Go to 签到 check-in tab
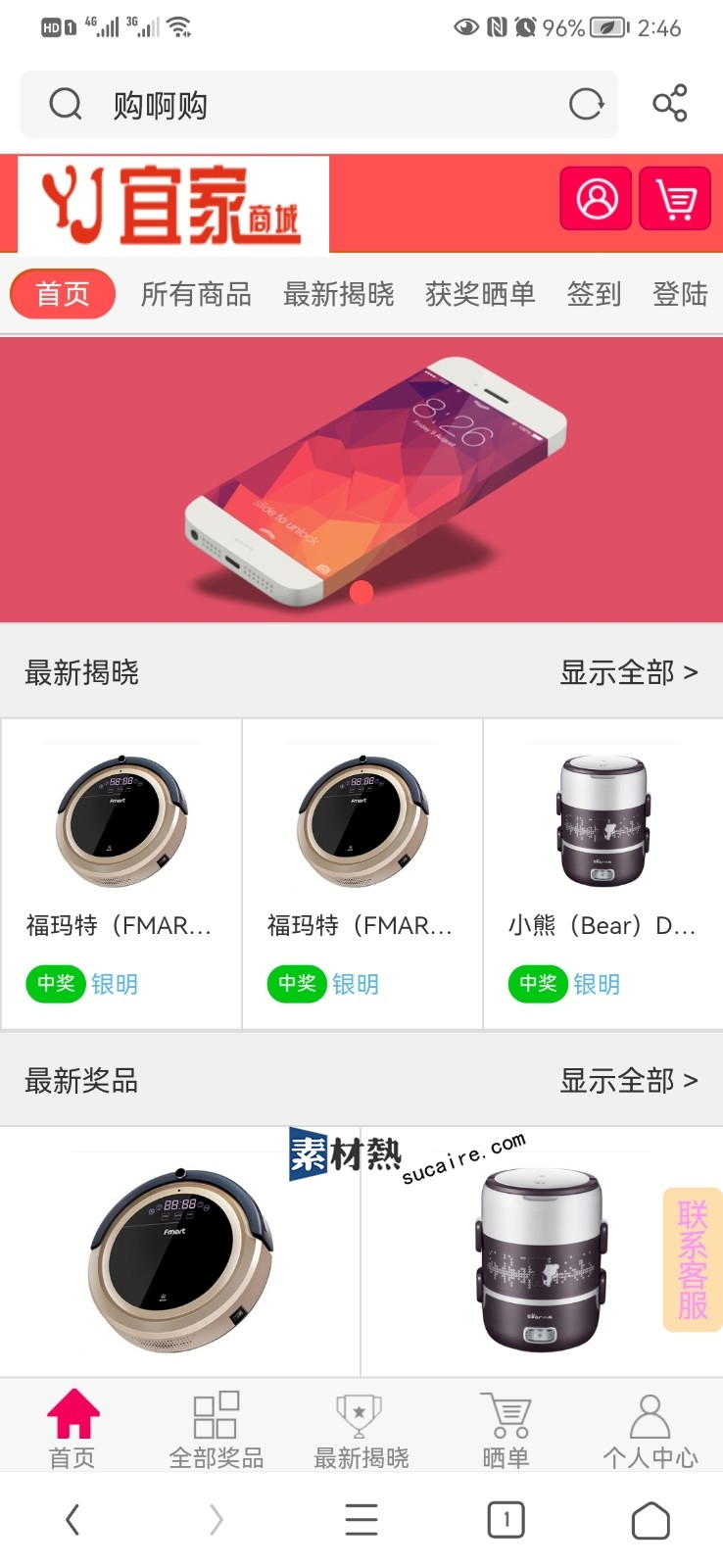 pyautogui.click(x=594, y=294)
